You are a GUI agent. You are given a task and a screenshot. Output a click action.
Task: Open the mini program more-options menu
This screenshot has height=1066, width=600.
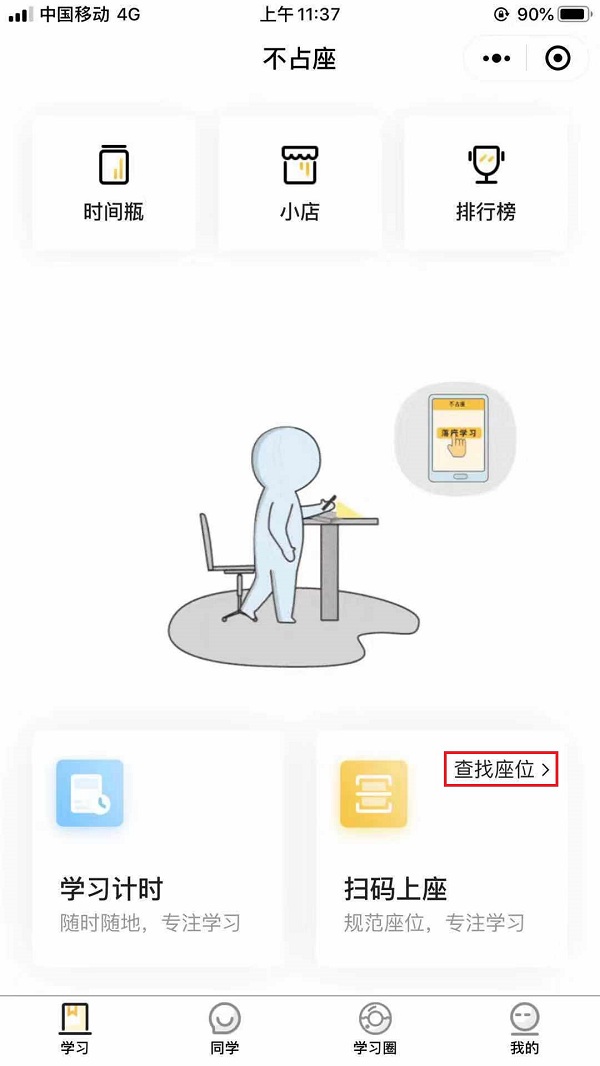496,59
